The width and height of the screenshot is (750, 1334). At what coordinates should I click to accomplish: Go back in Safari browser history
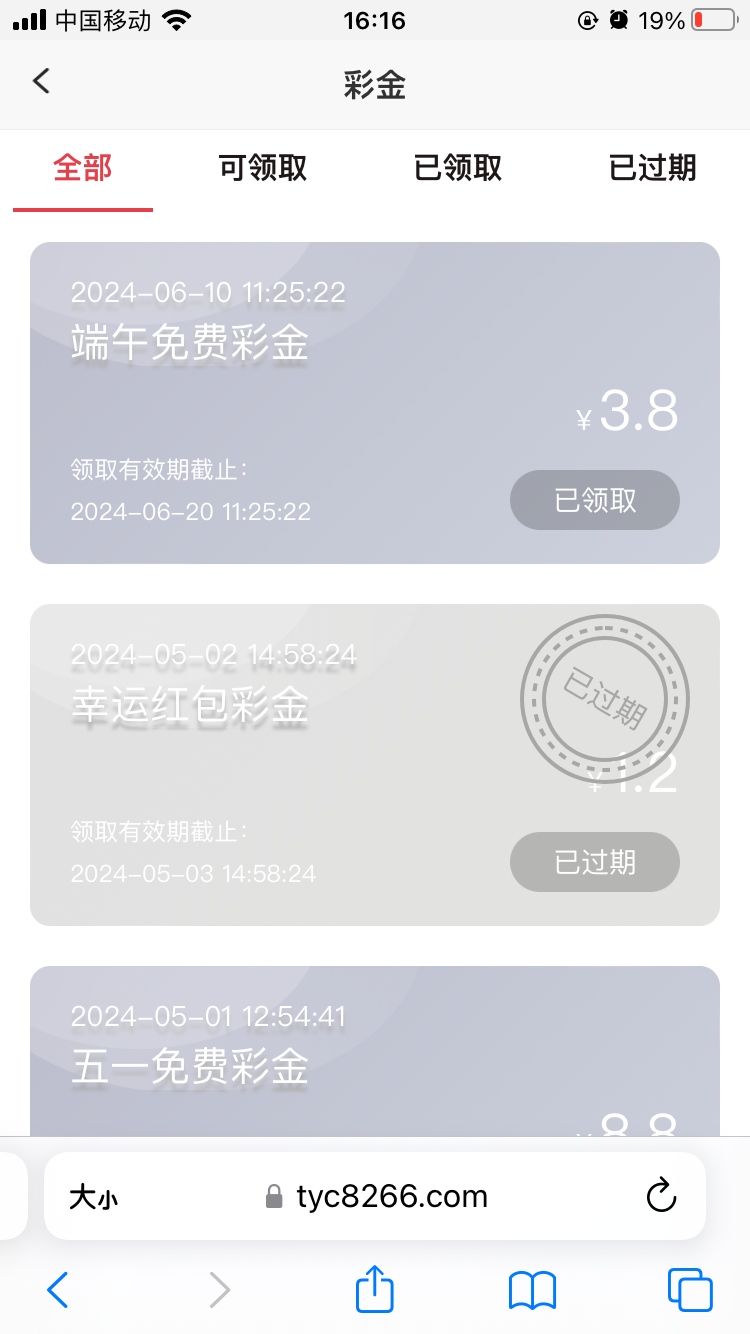point(58,1290)
